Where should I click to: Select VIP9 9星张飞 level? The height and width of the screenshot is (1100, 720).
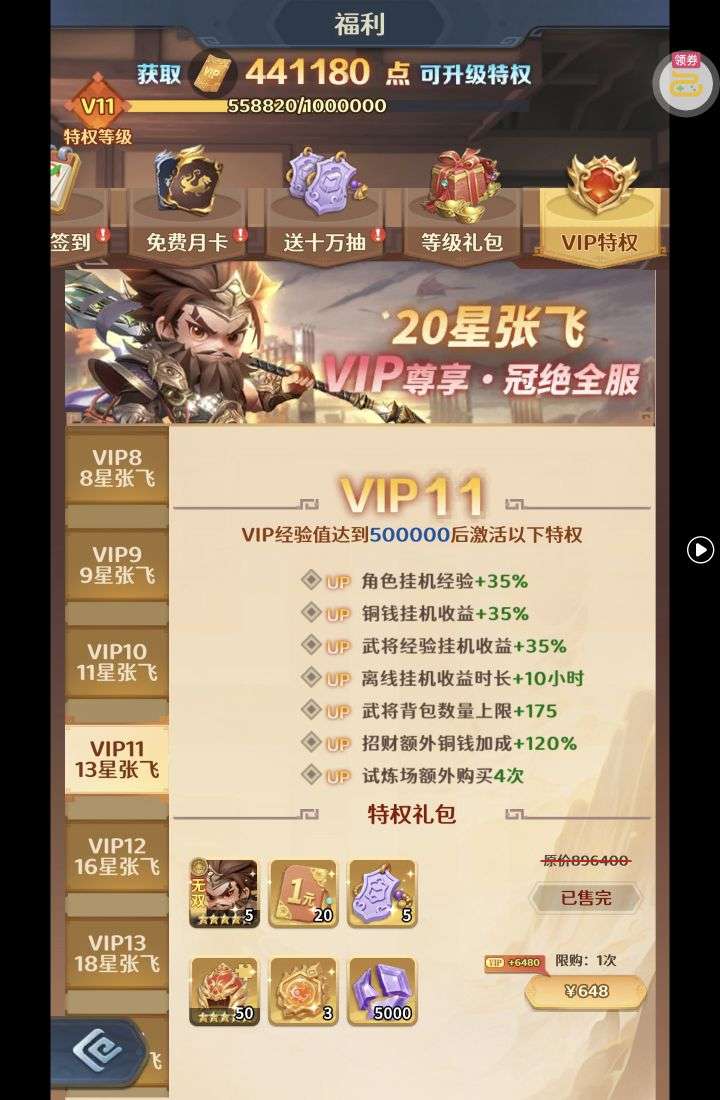[117, 565]
